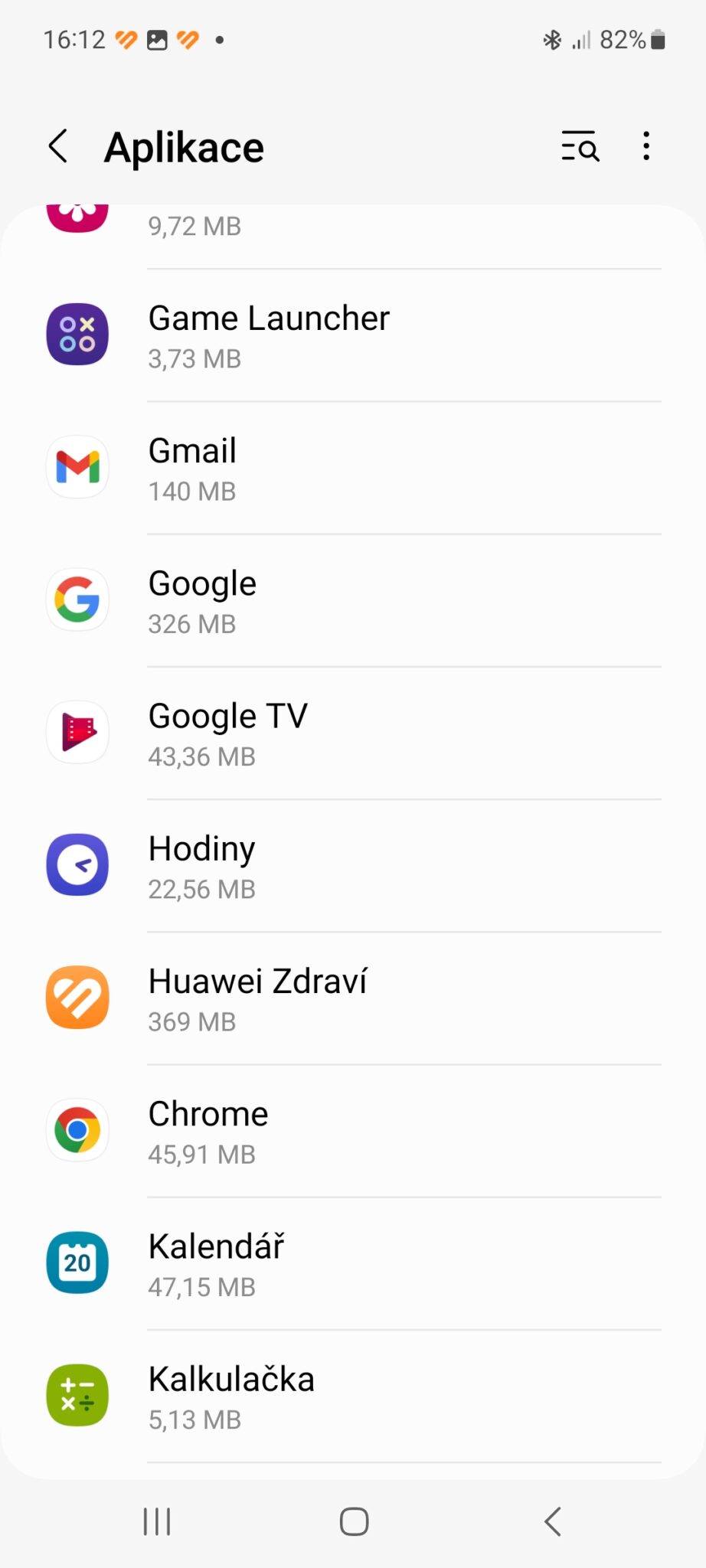
Task: Tap the Kalkulačka calculator icon
Action: pos(77,1395)
